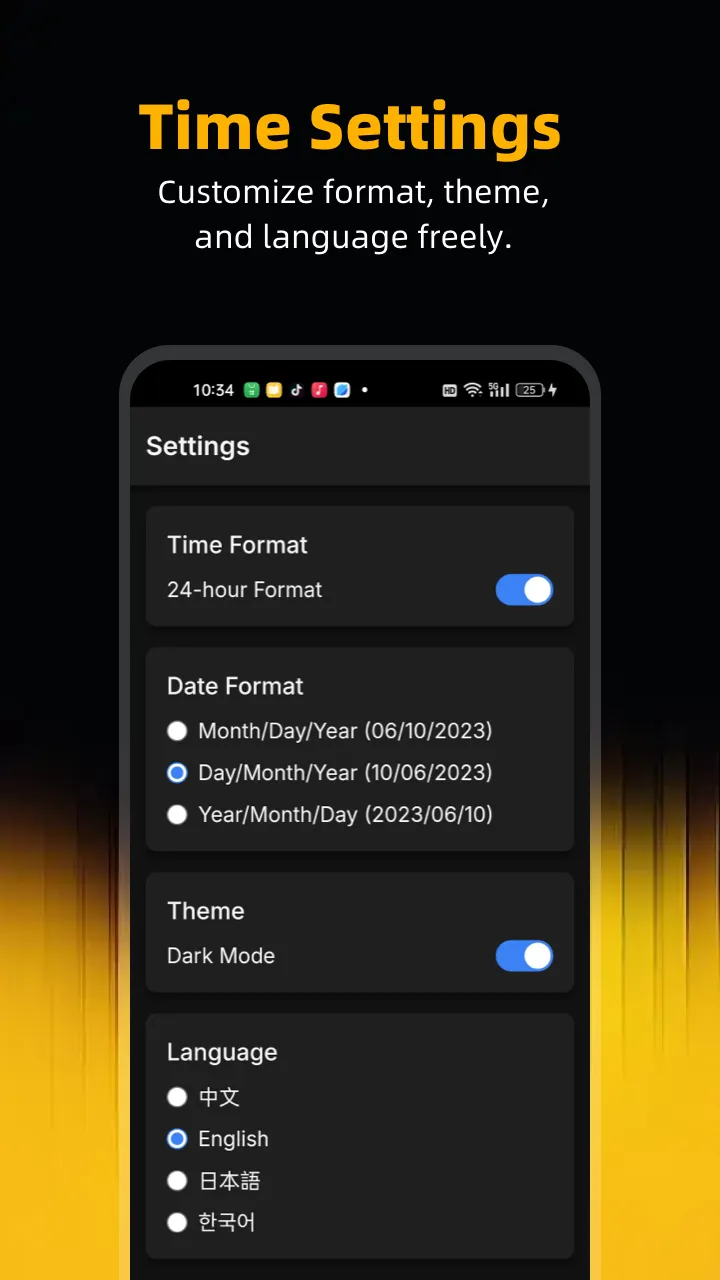Click the Time Format section card

pyautogui.click(x=359, y=566)
